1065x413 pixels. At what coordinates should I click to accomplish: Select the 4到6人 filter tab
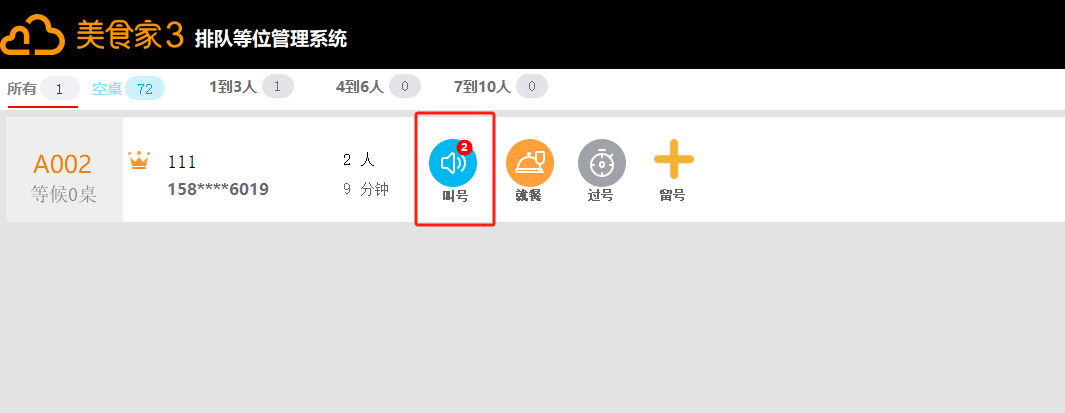(377, 87)
